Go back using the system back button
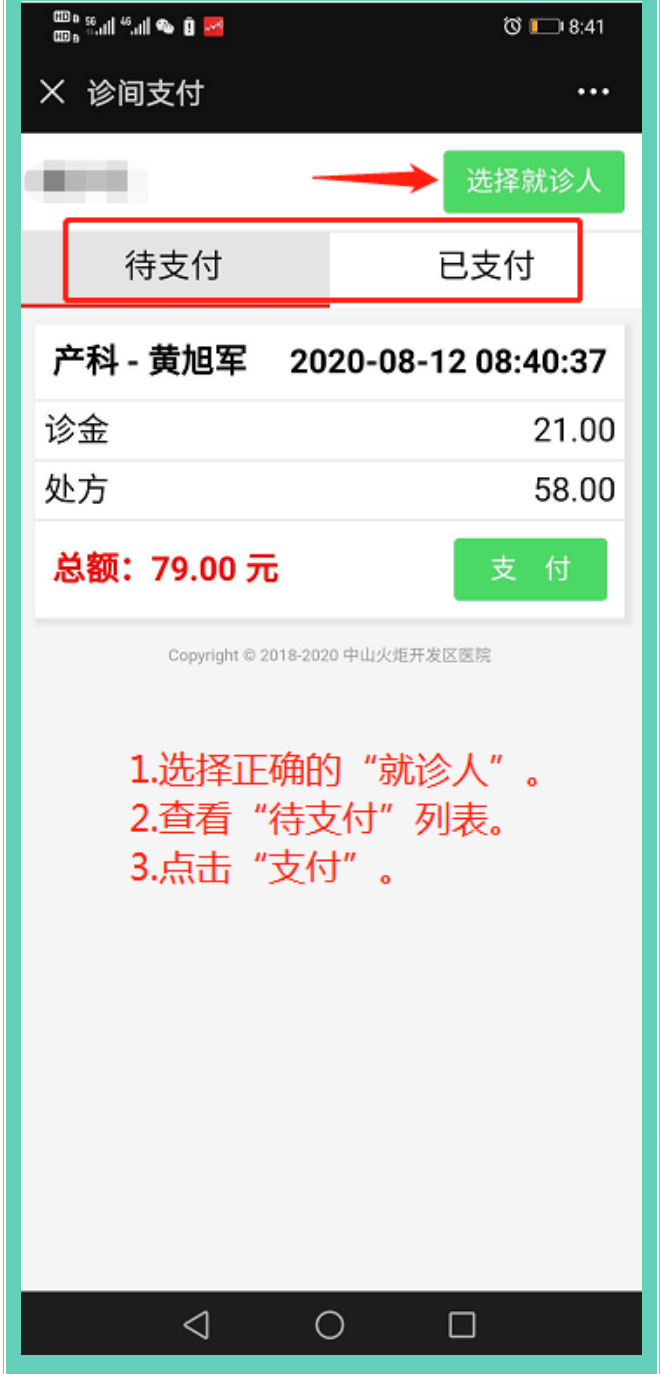 click(196, 1325)
